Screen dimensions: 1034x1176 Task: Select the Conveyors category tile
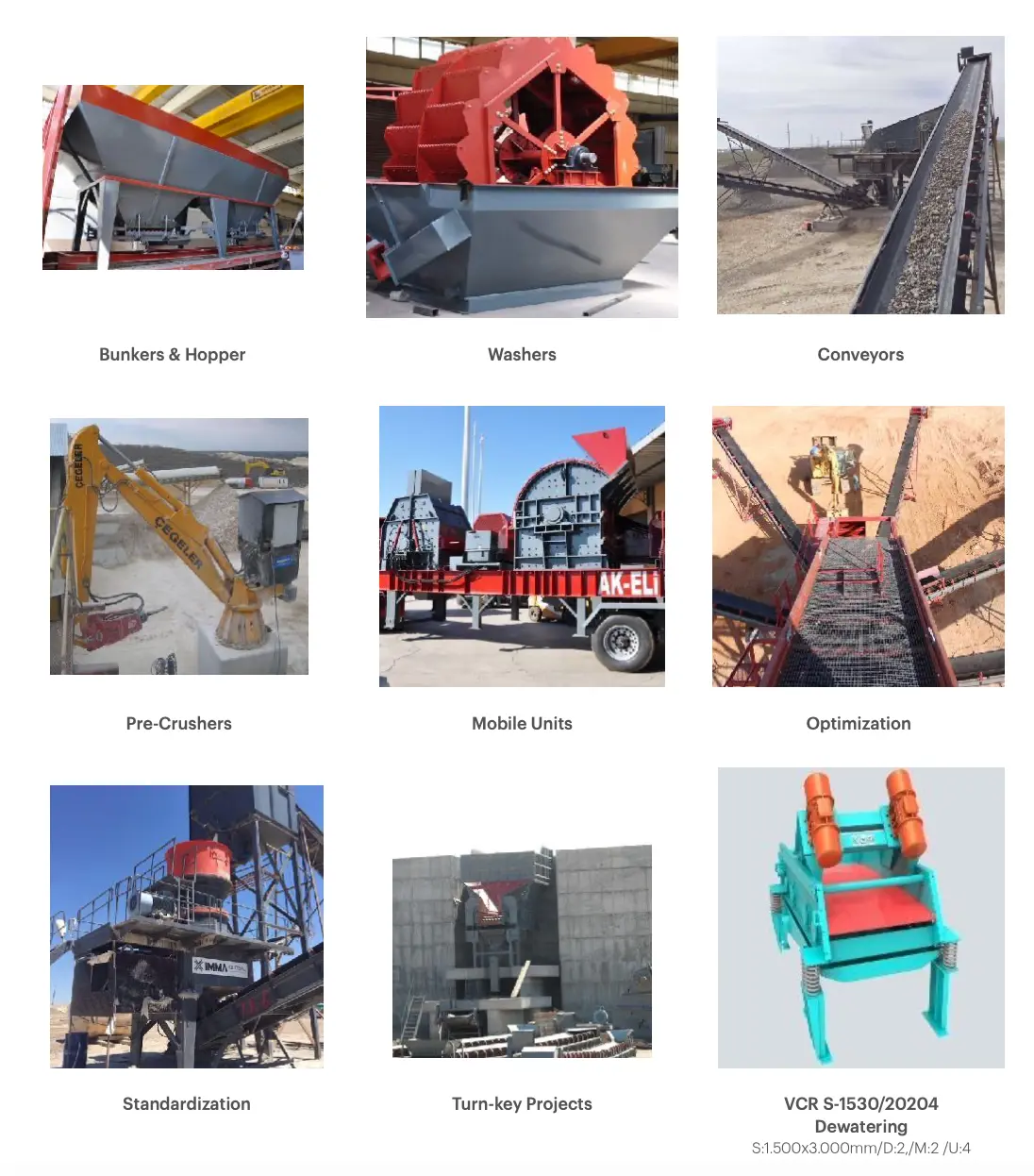coord(860,176)
